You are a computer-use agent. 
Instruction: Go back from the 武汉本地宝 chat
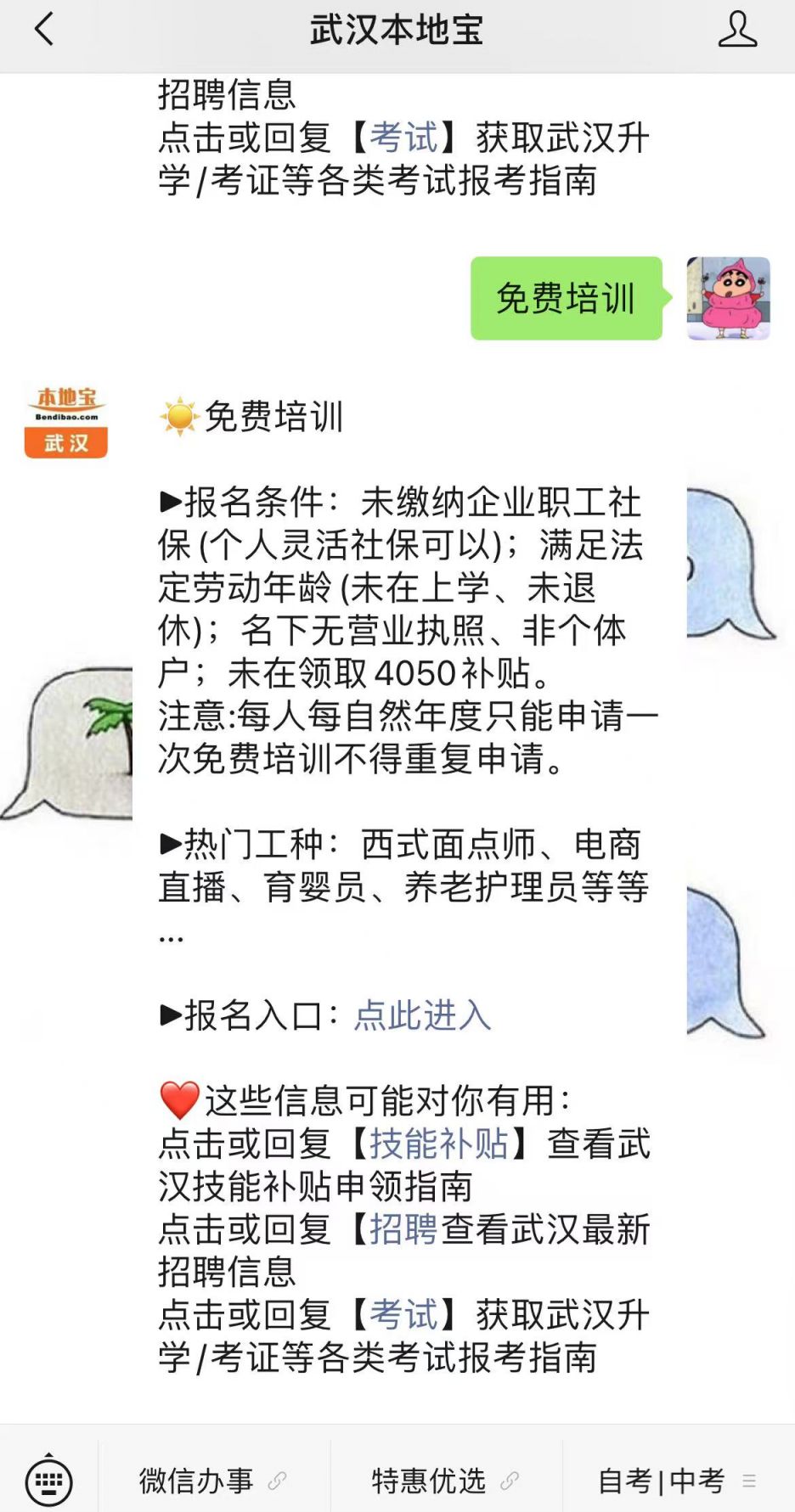(x=44, y=30)
